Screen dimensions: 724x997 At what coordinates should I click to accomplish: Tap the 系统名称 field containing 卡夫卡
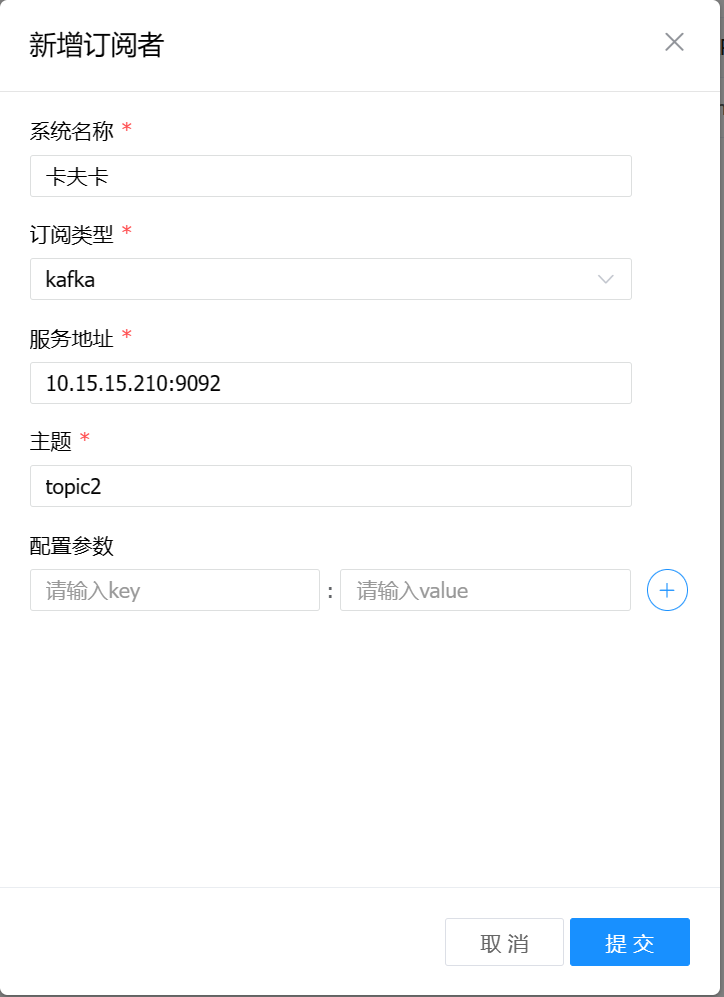pyautogui.click(x=330, y=176)
